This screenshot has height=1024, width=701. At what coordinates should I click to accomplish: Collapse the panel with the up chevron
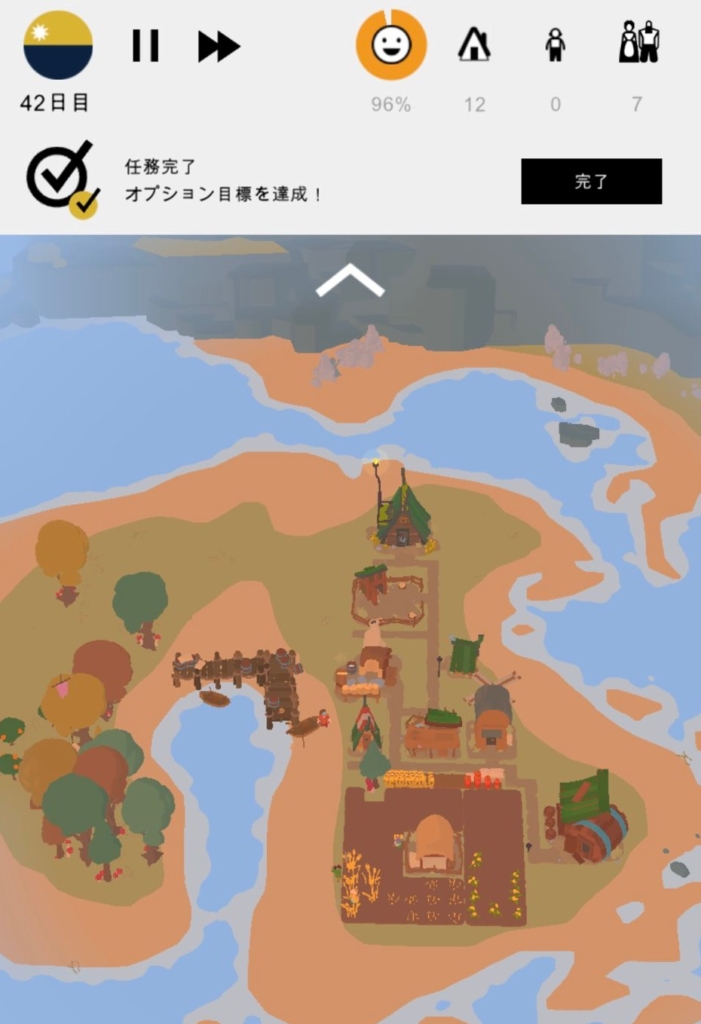coord(350,281)
